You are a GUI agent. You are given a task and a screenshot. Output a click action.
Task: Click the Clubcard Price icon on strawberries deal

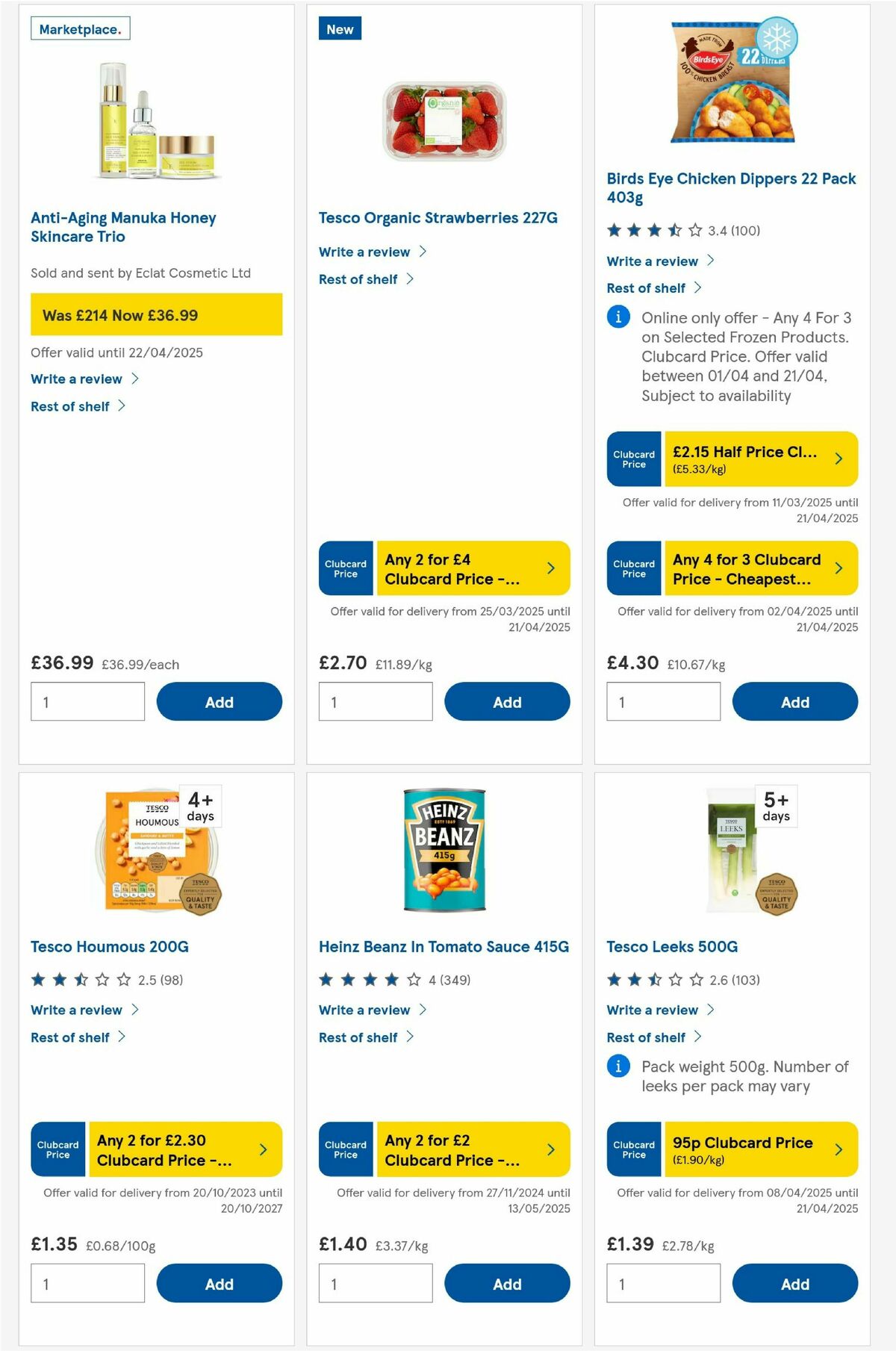(x=346, y=568)
